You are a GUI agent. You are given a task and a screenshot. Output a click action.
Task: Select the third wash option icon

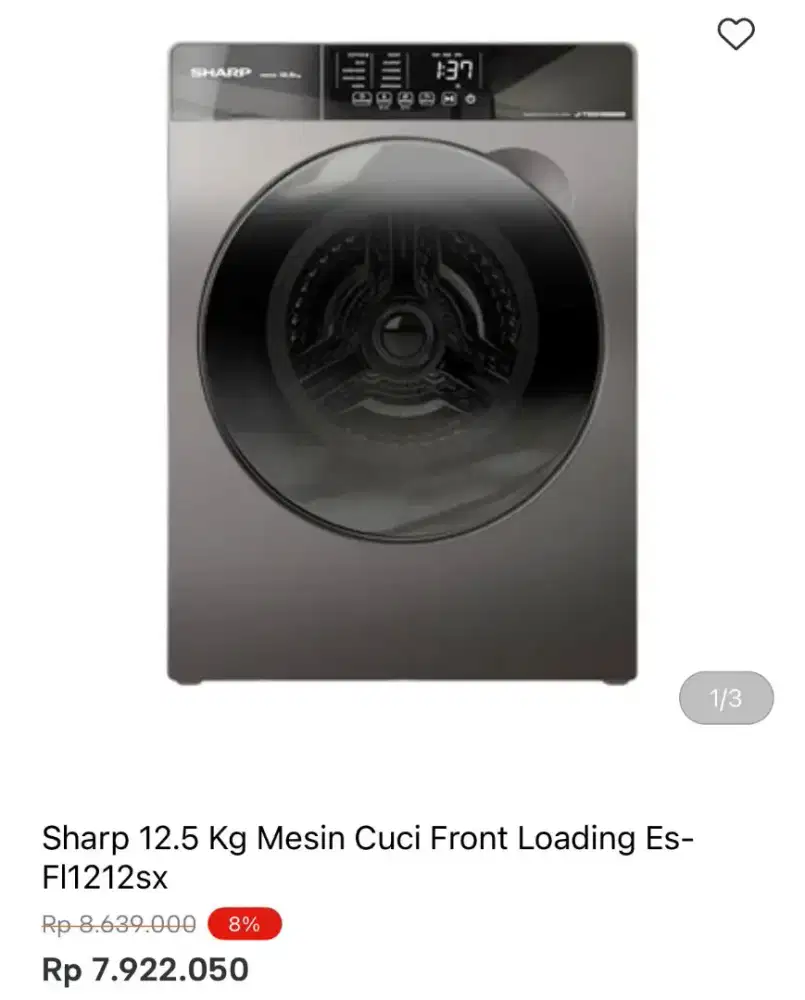[406, 98]
